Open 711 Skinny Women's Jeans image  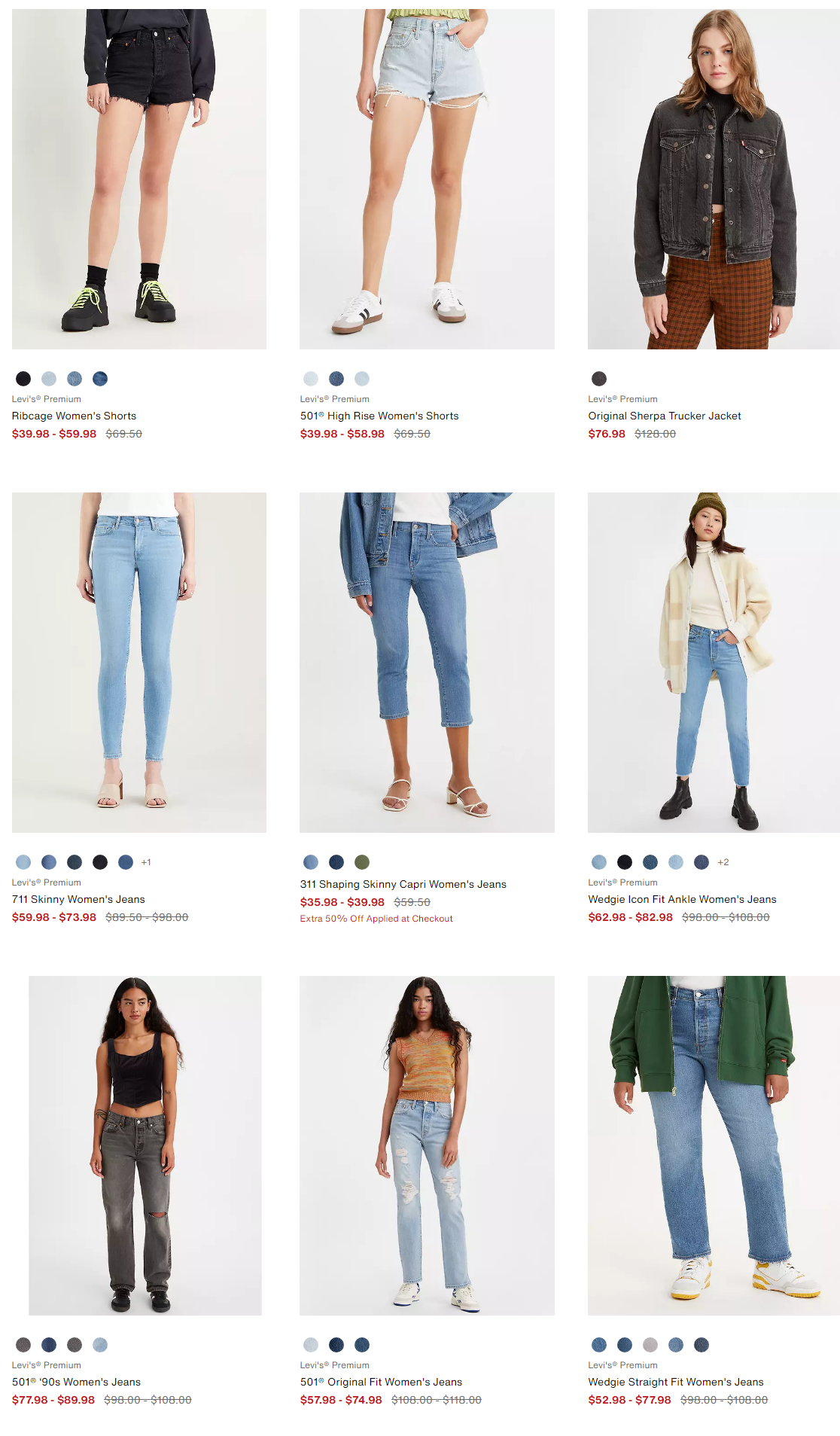click(x=139, y=663)
